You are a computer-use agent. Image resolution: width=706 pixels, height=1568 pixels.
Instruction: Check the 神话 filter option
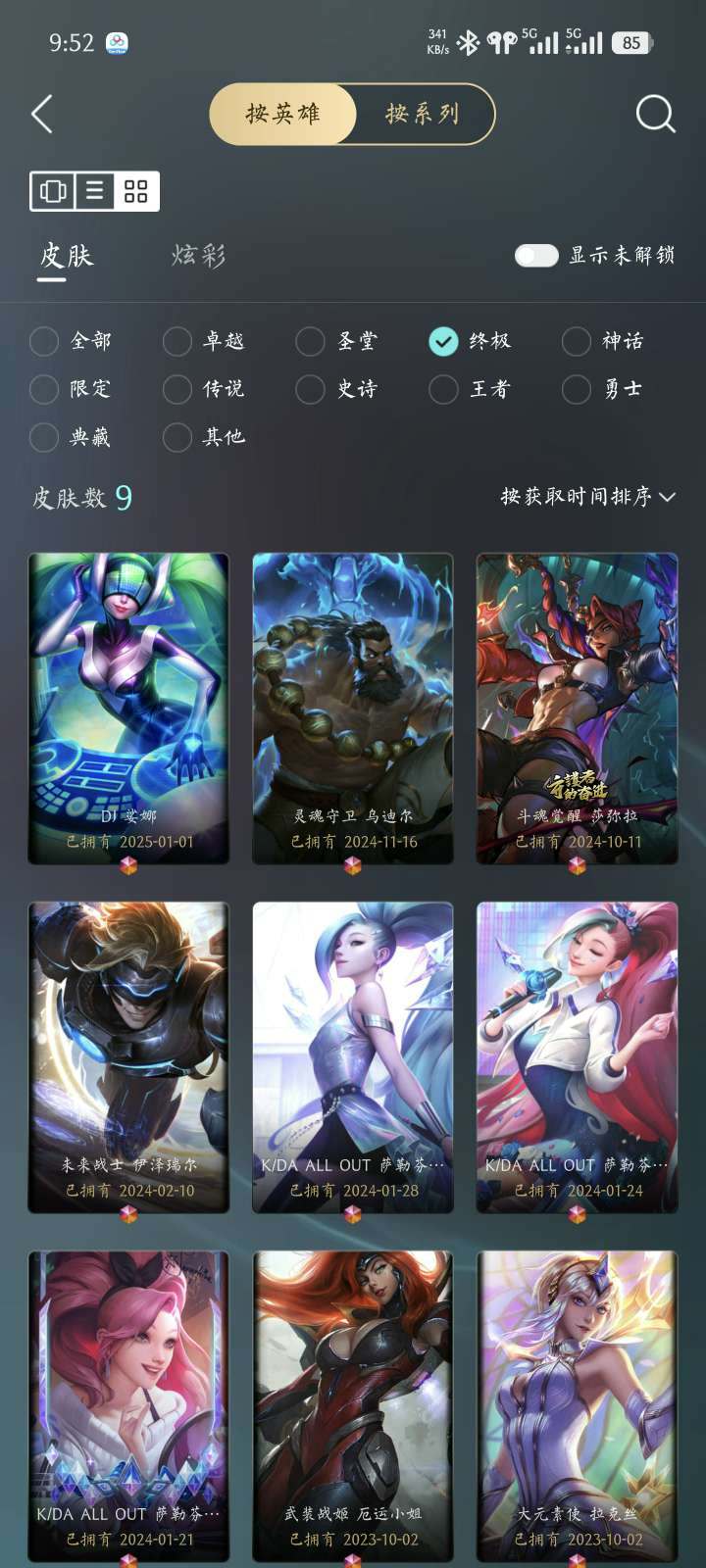(x=574, y=340)
